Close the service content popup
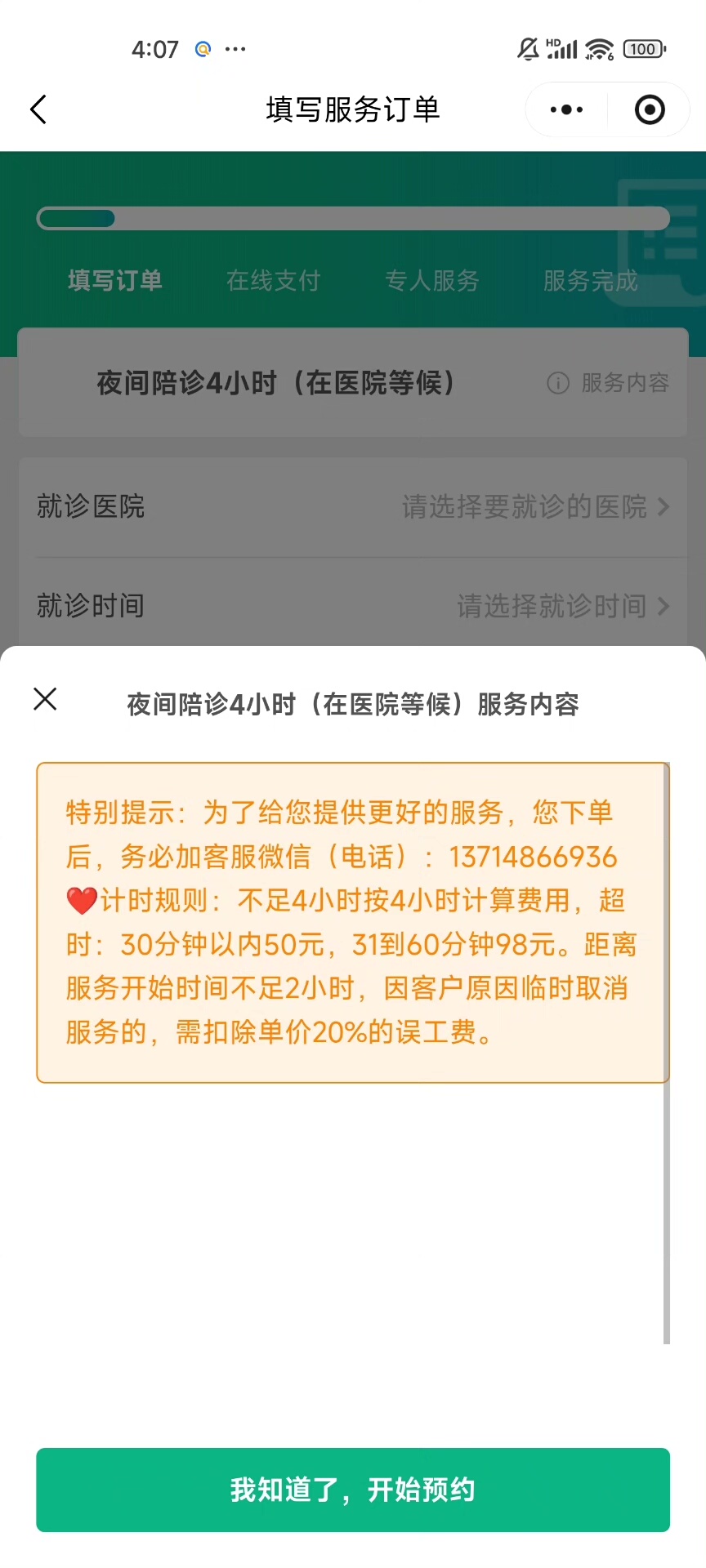This screenshot has width=706, height=1568. [x=45, y=699]
